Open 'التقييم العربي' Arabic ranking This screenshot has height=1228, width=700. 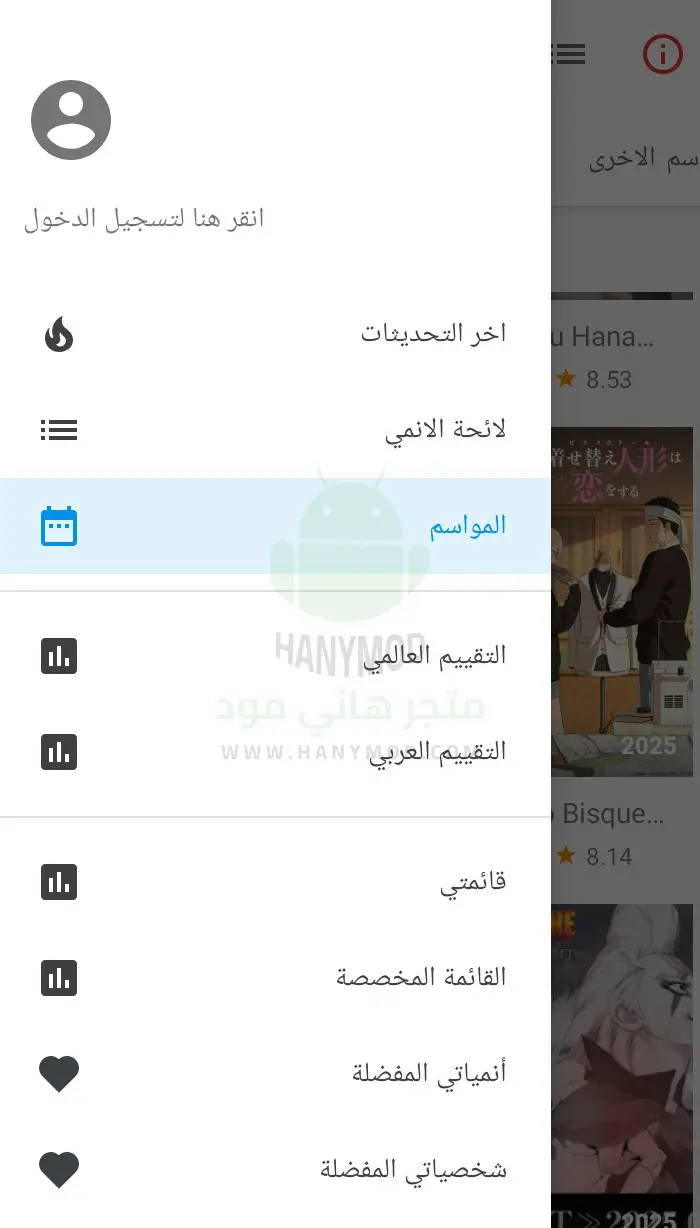pyautogui.click(x=275, y=752)
